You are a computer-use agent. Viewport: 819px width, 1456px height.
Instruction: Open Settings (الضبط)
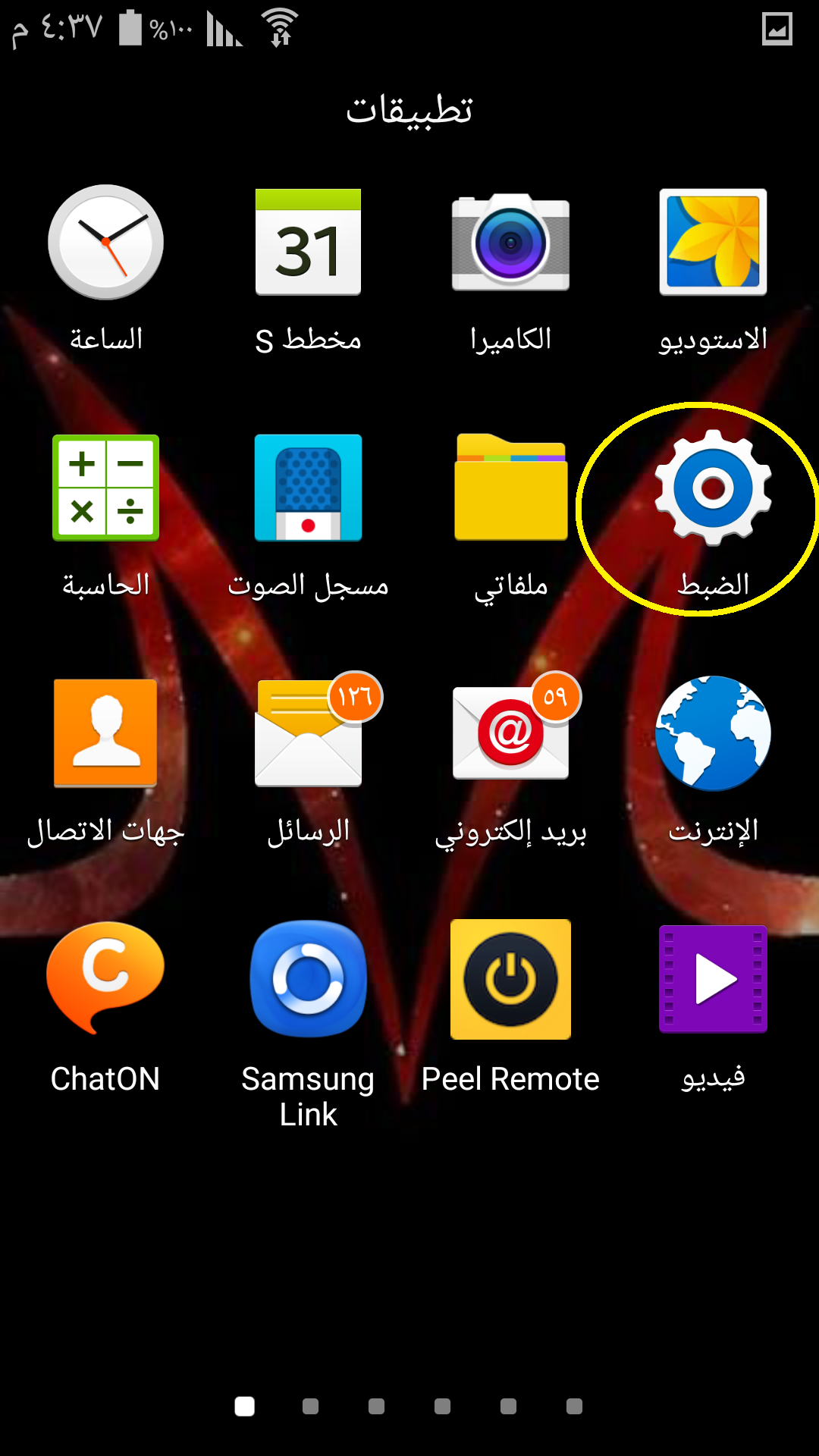pyautogui.click(x=713, y=488)
